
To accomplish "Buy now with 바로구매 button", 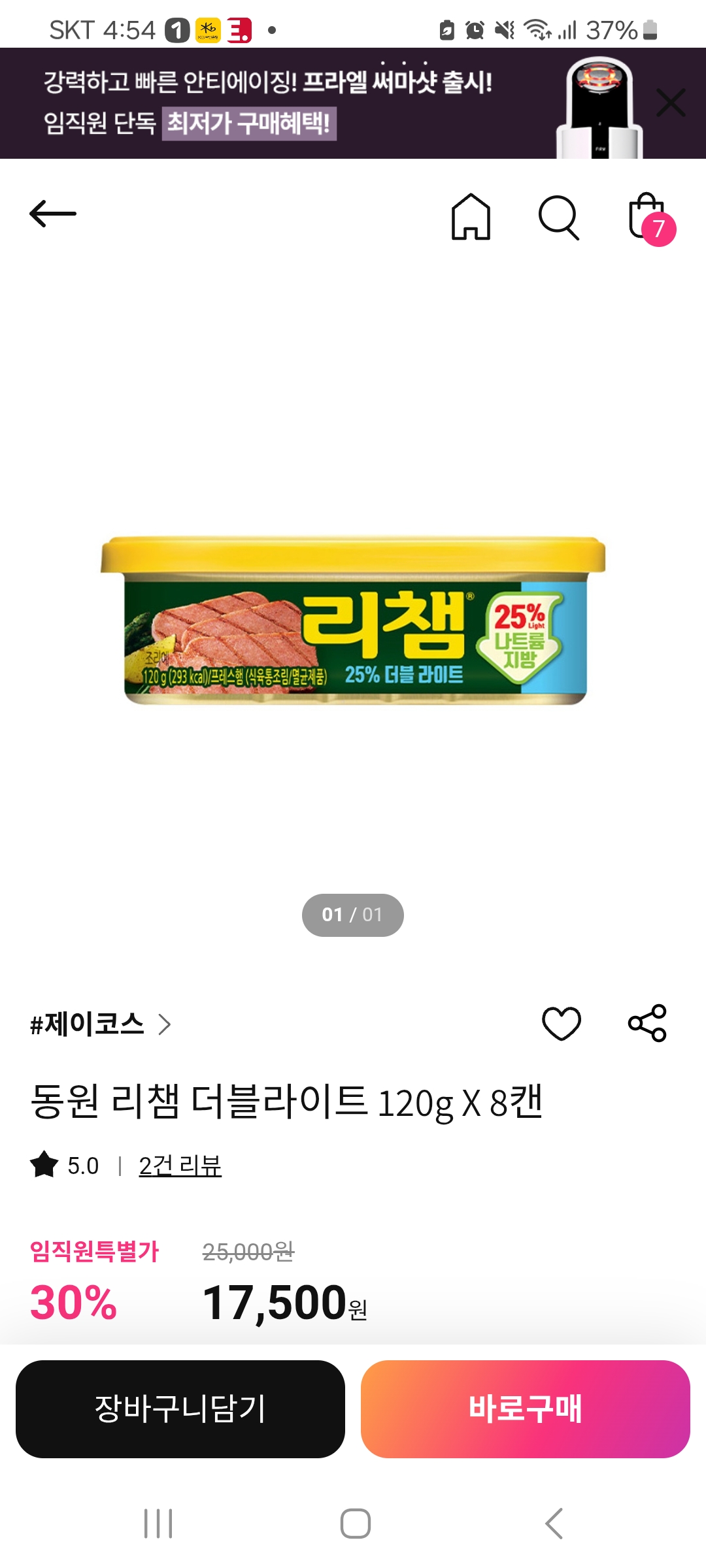I will point(525,1409).
